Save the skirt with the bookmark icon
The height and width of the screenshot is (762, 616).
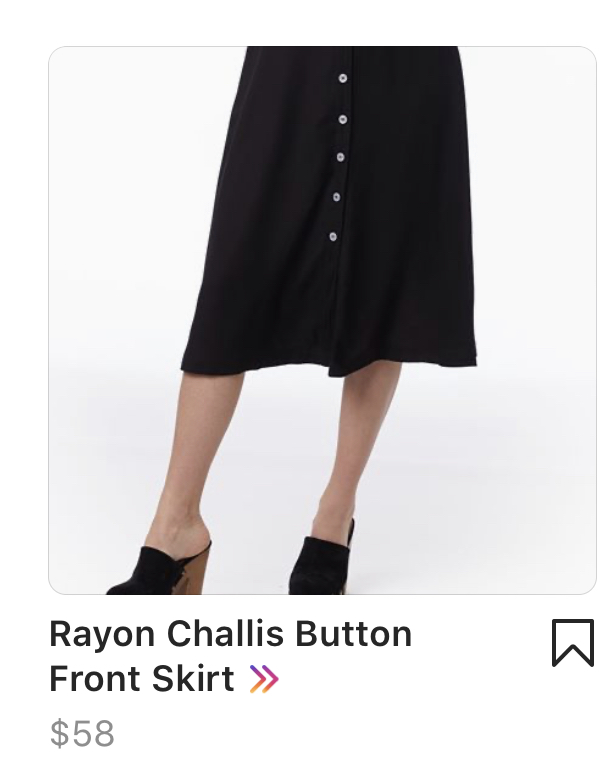573,642
